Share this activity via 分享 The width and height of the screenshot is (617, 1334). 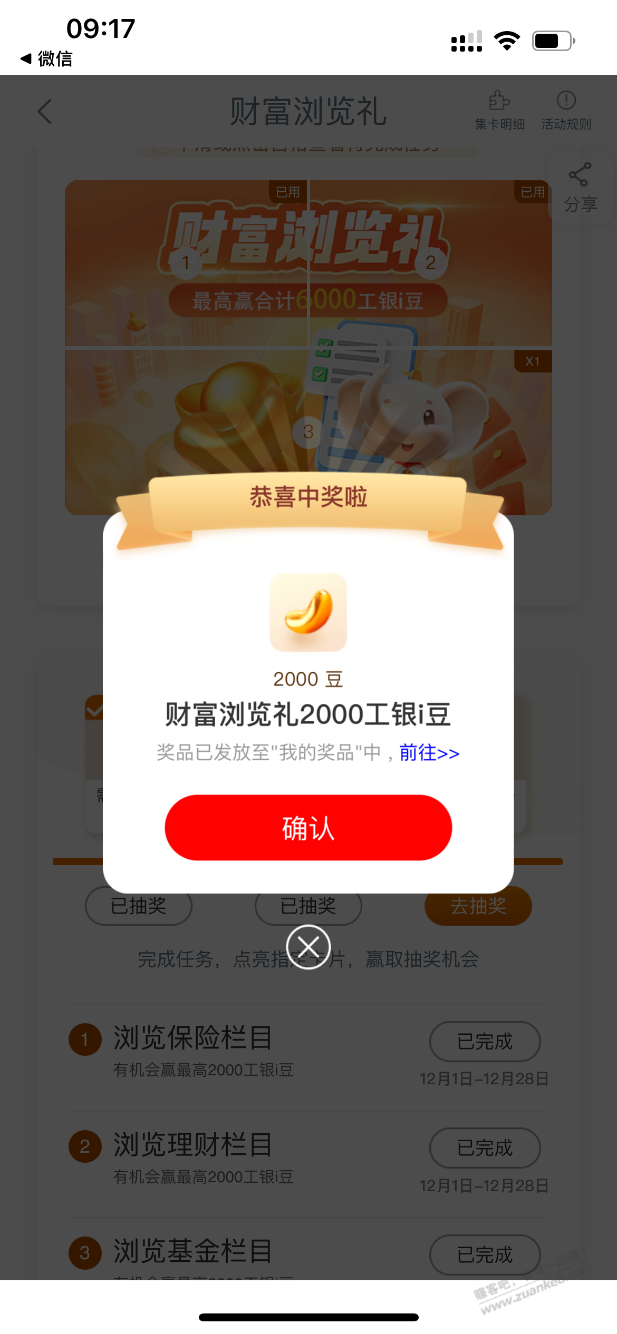coord(580,187)
